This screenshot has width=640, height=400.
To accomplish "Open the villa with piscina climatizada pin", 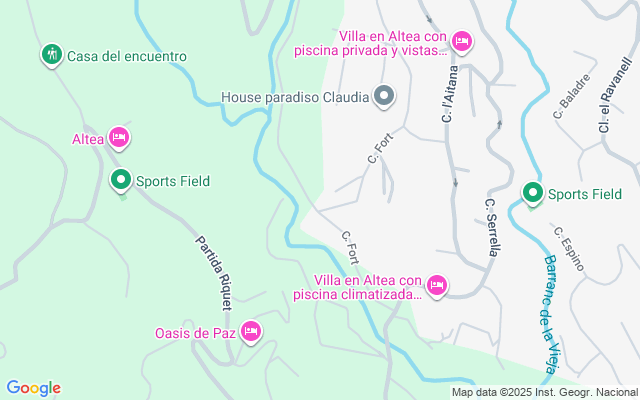I will tap(437, 285).
